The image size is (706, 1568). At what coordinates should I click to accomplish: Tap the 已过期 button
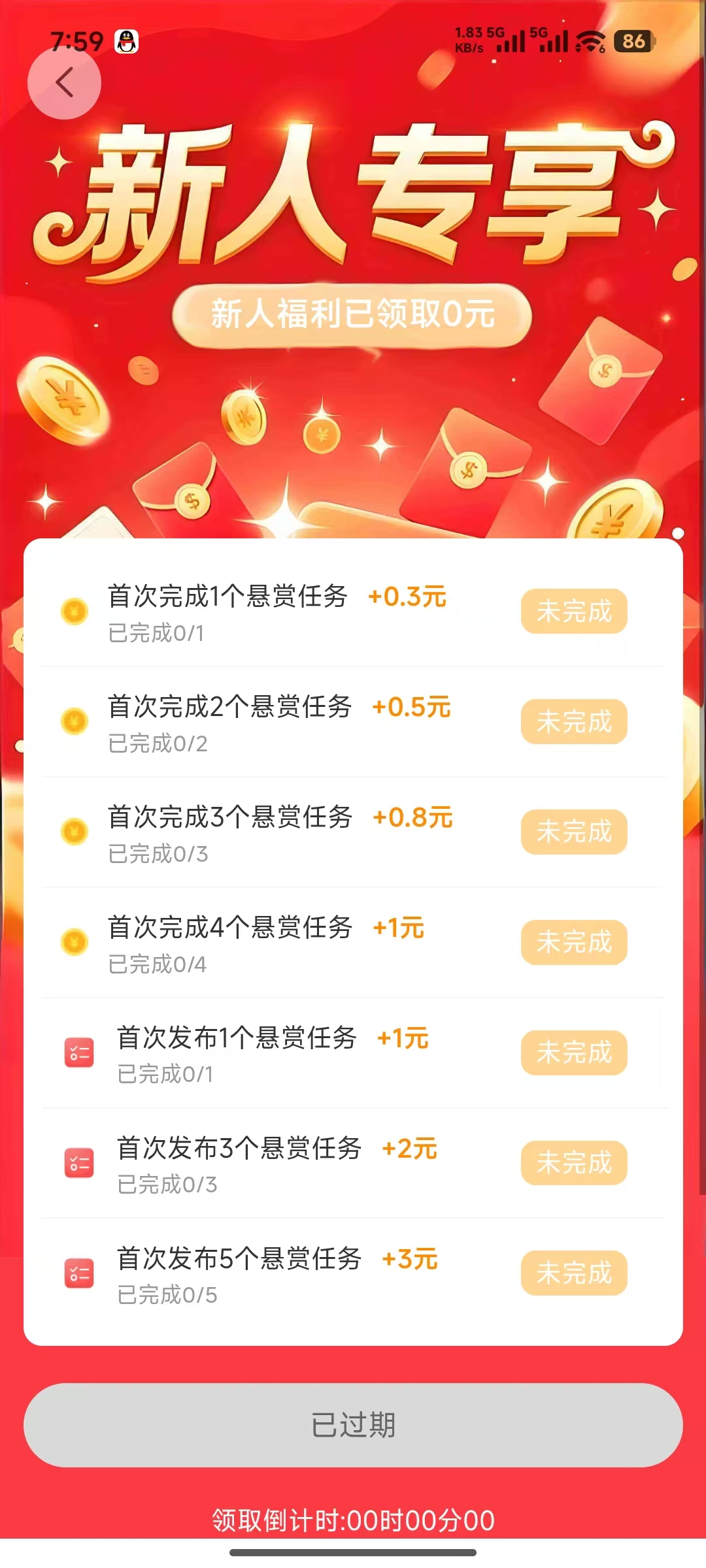(x=353, y=1425)
